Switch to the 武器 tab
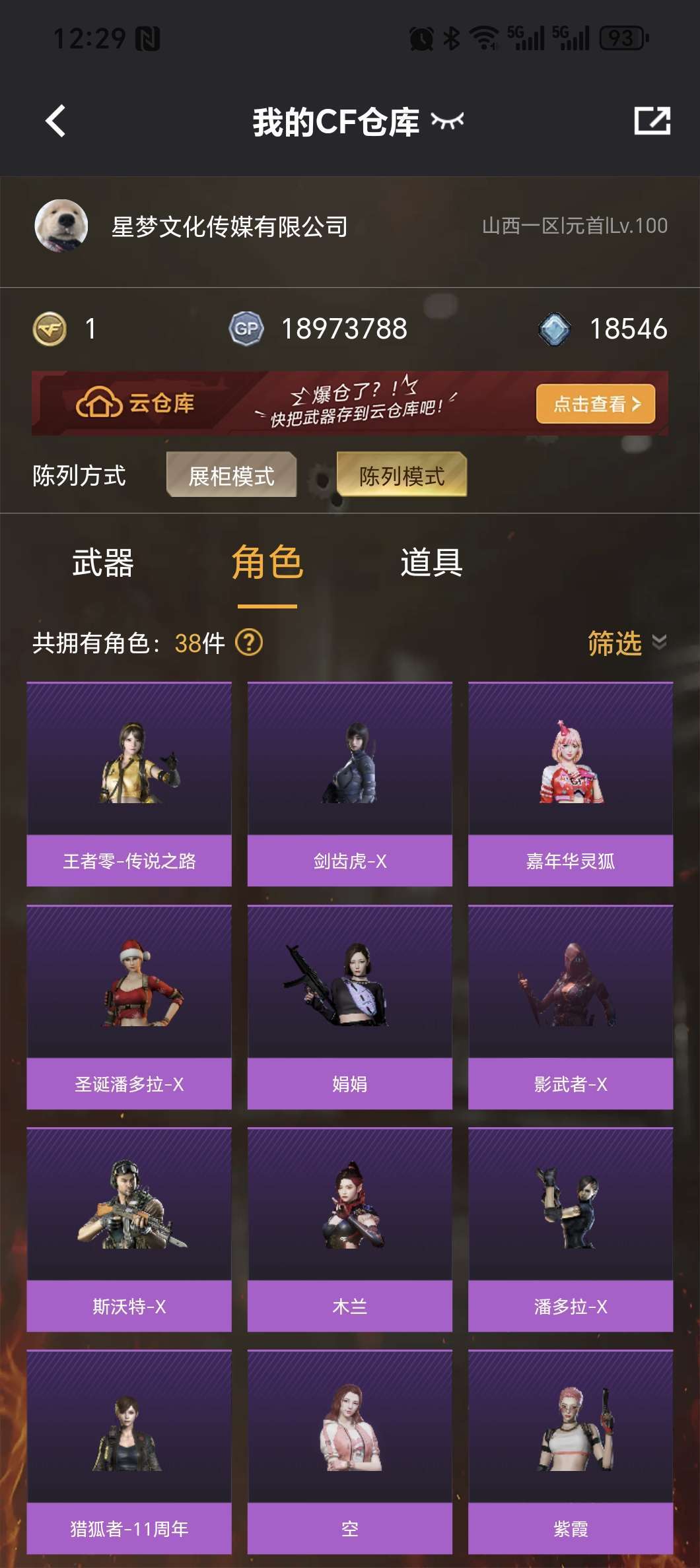This screenshot has width=700, height=1568. point(103,563)
